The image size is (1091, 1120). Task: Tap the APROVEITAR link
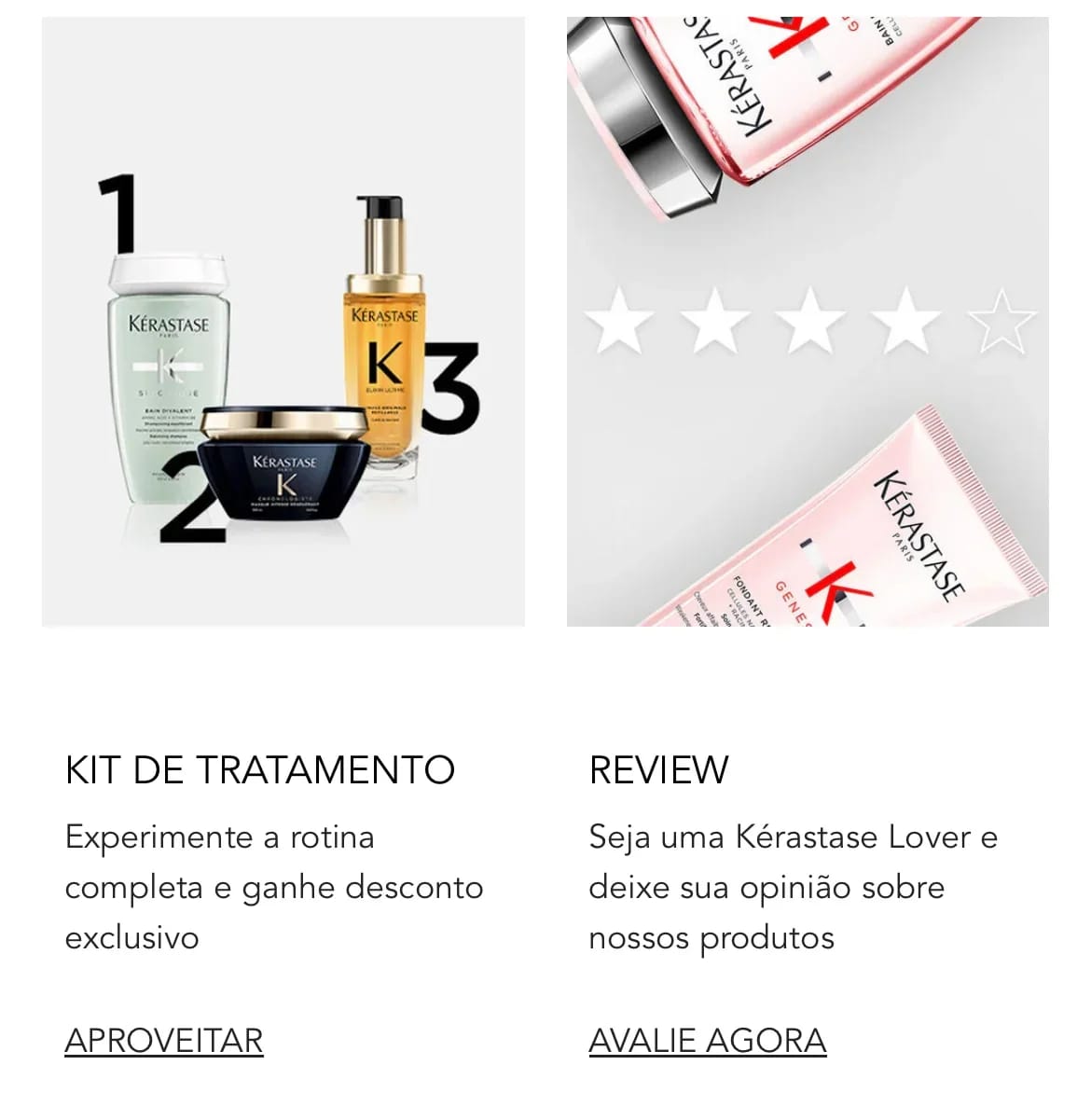164,1040
